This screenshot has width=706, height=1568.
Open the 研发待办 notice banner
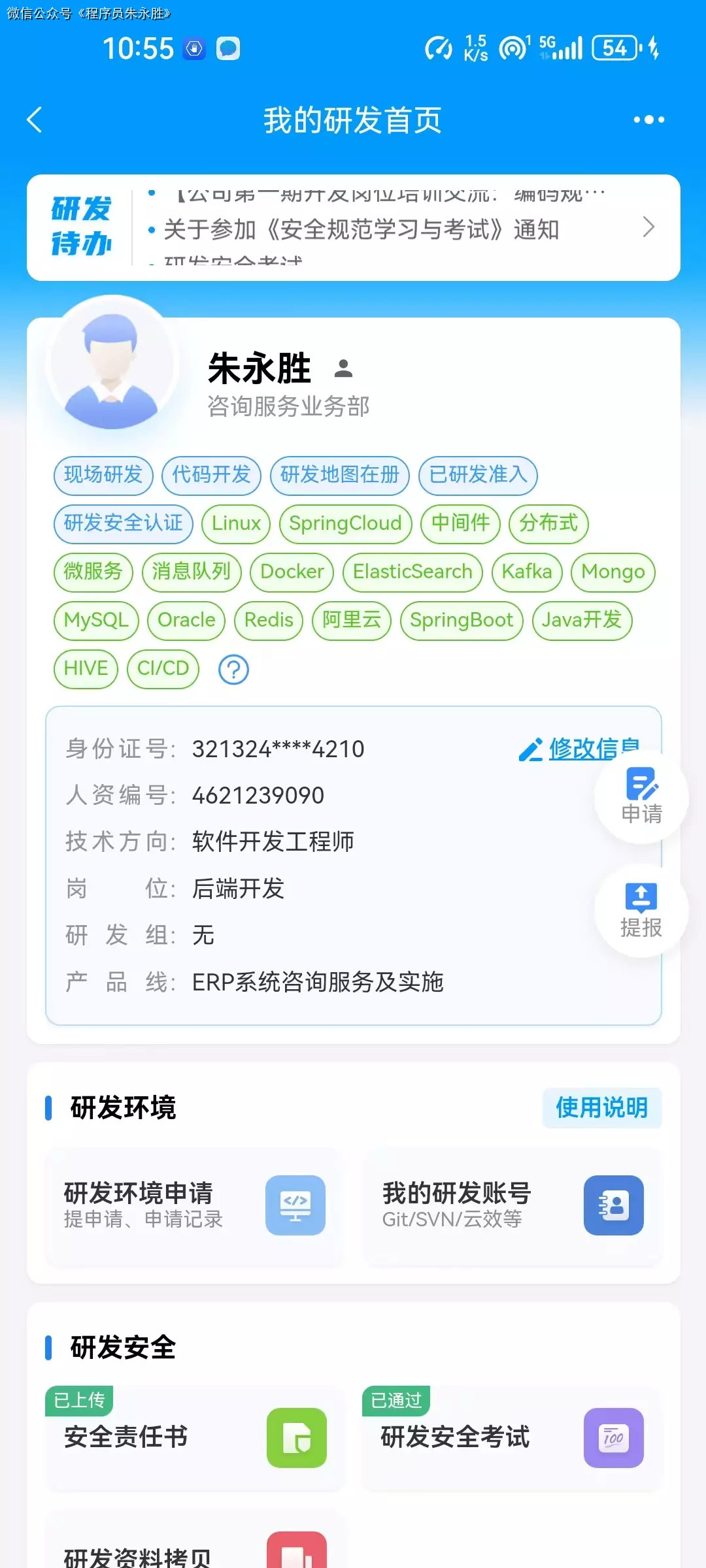(x=353, y=228)
